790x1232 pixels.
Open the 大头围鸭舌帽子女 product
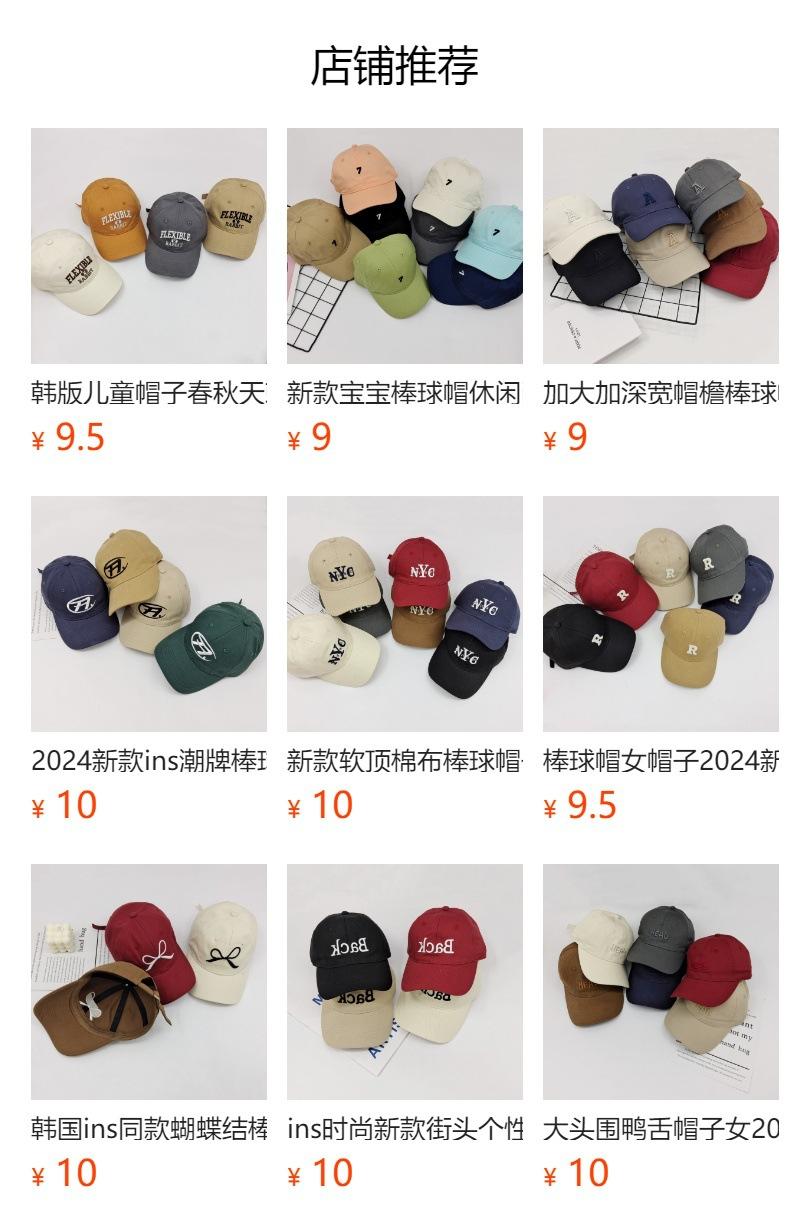[x=661, y=1028]
